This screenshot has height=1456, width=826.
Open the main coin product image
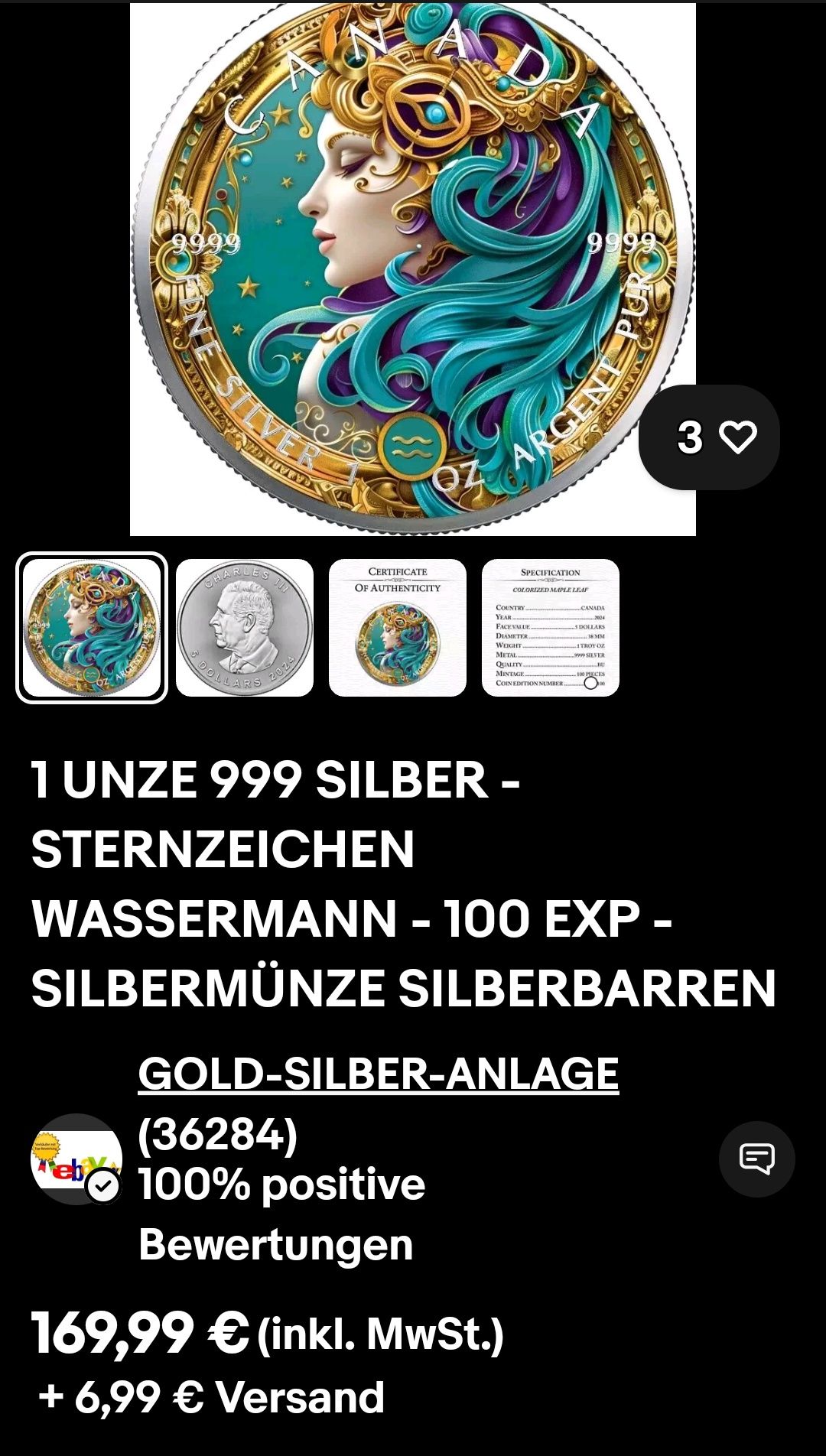click(x=413, y=268)
